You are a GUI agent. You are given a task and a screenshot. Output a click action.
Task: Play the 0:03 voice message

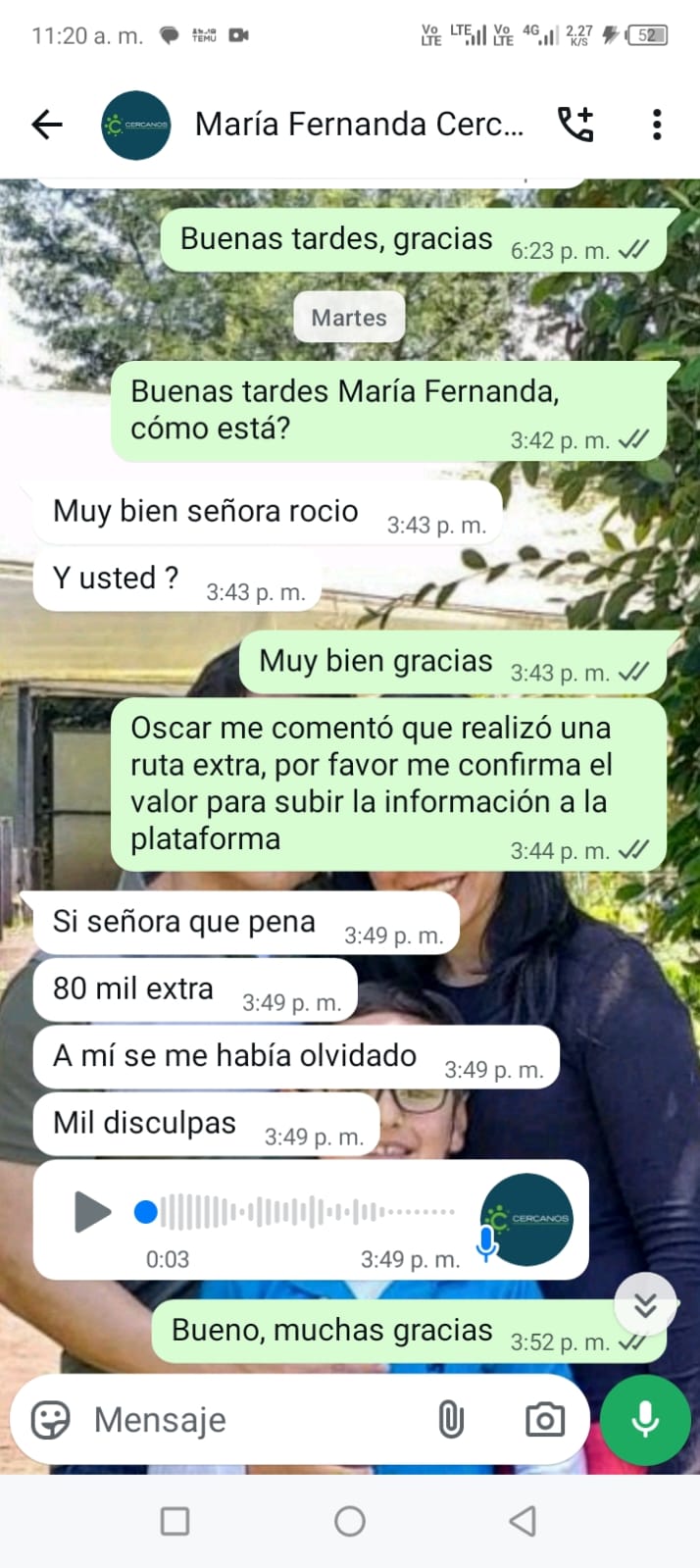[92, 1211]
